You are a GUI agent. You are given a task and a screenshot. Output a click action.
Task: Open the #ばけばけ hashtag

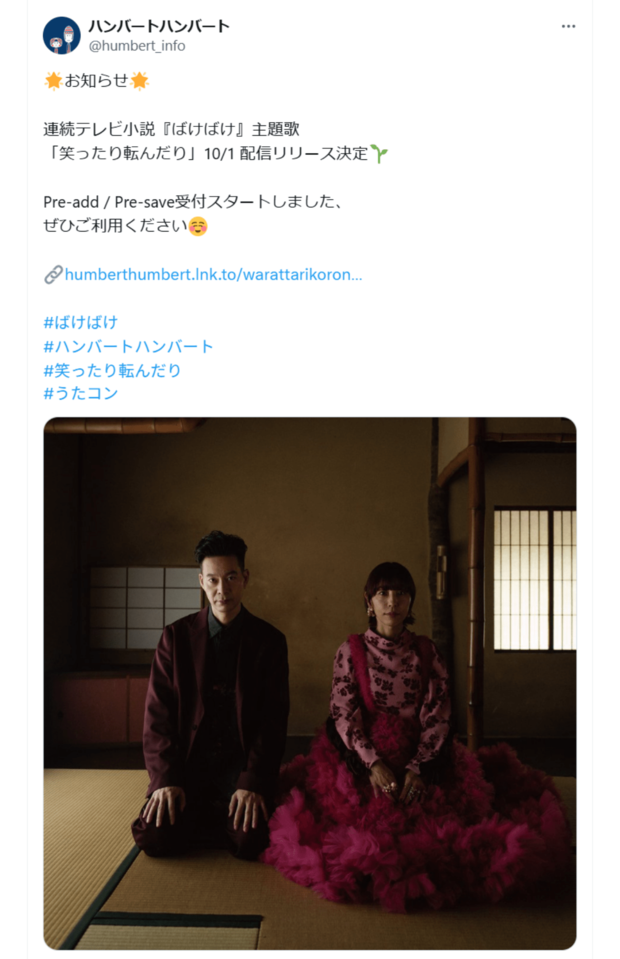pyautogui.click(x=81, y=322)
